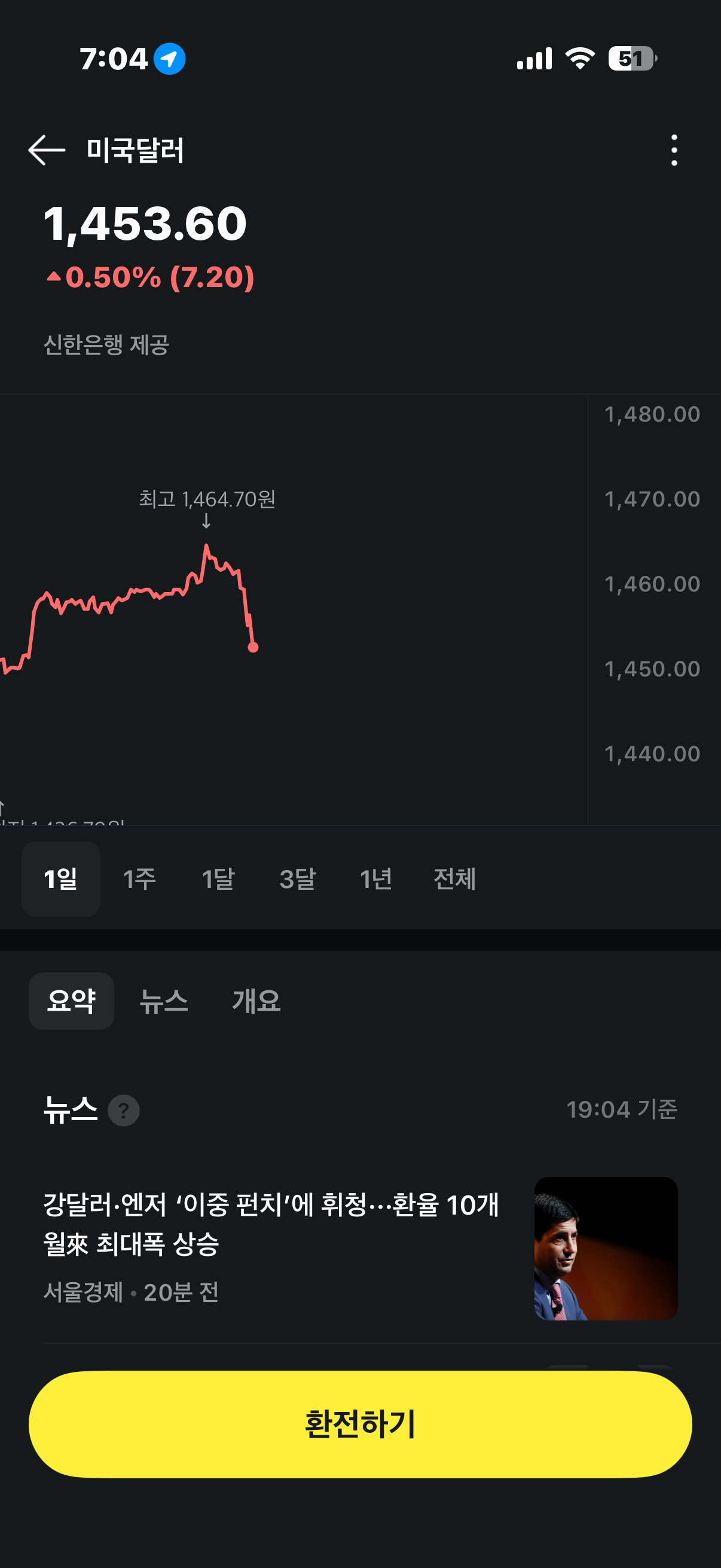
Task: Open the three-dot options menu
Action: click(x=674, y=151)
